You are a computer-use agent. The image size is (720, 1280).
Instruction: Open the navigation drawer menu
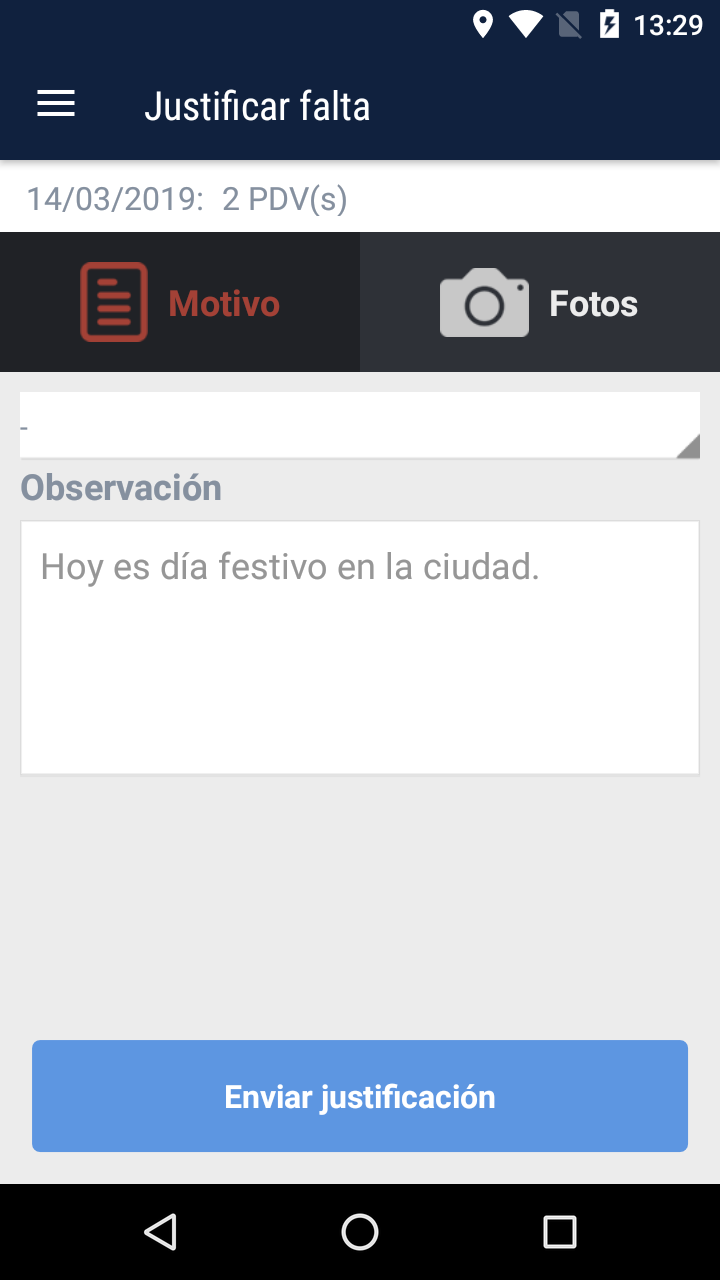click(55, 104)
